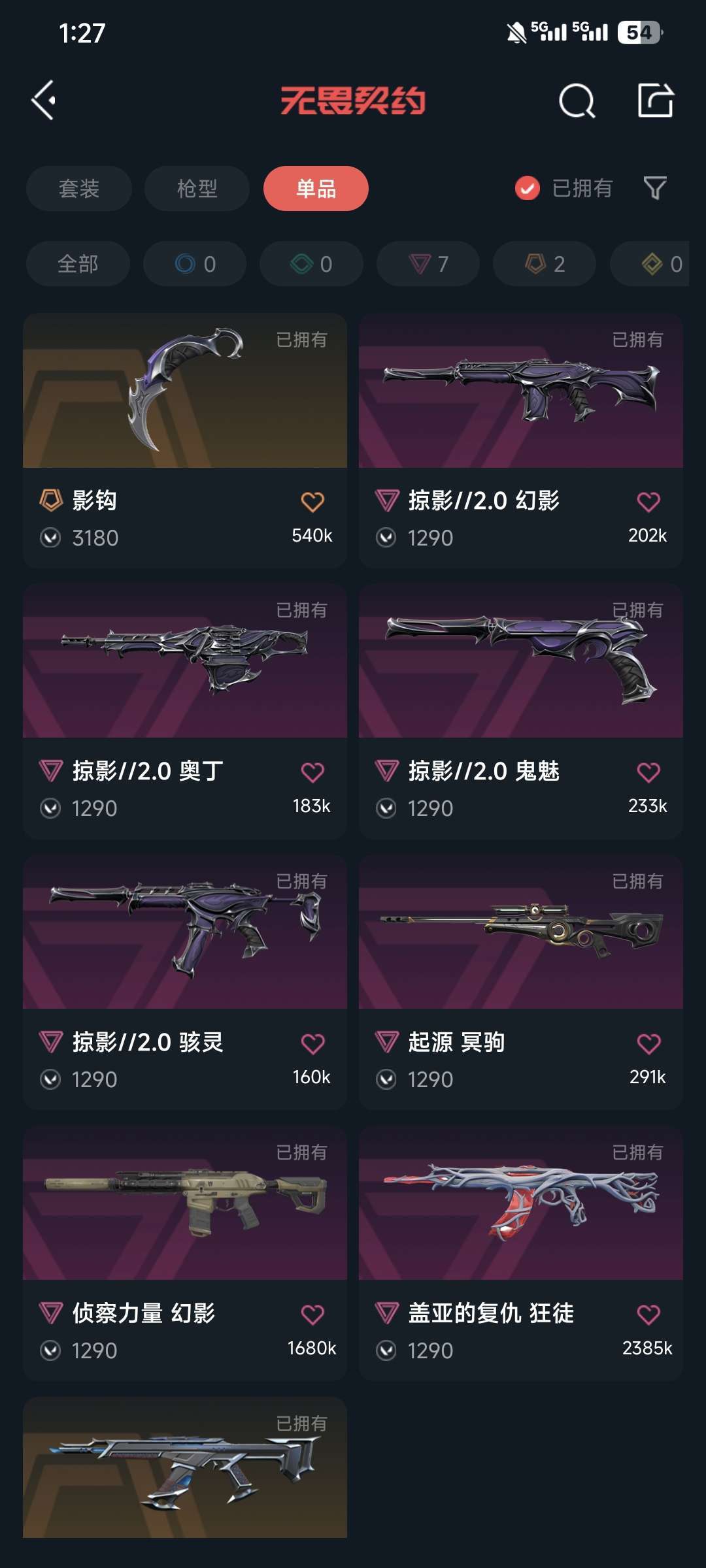Share this page via share icon

point(655,101)
